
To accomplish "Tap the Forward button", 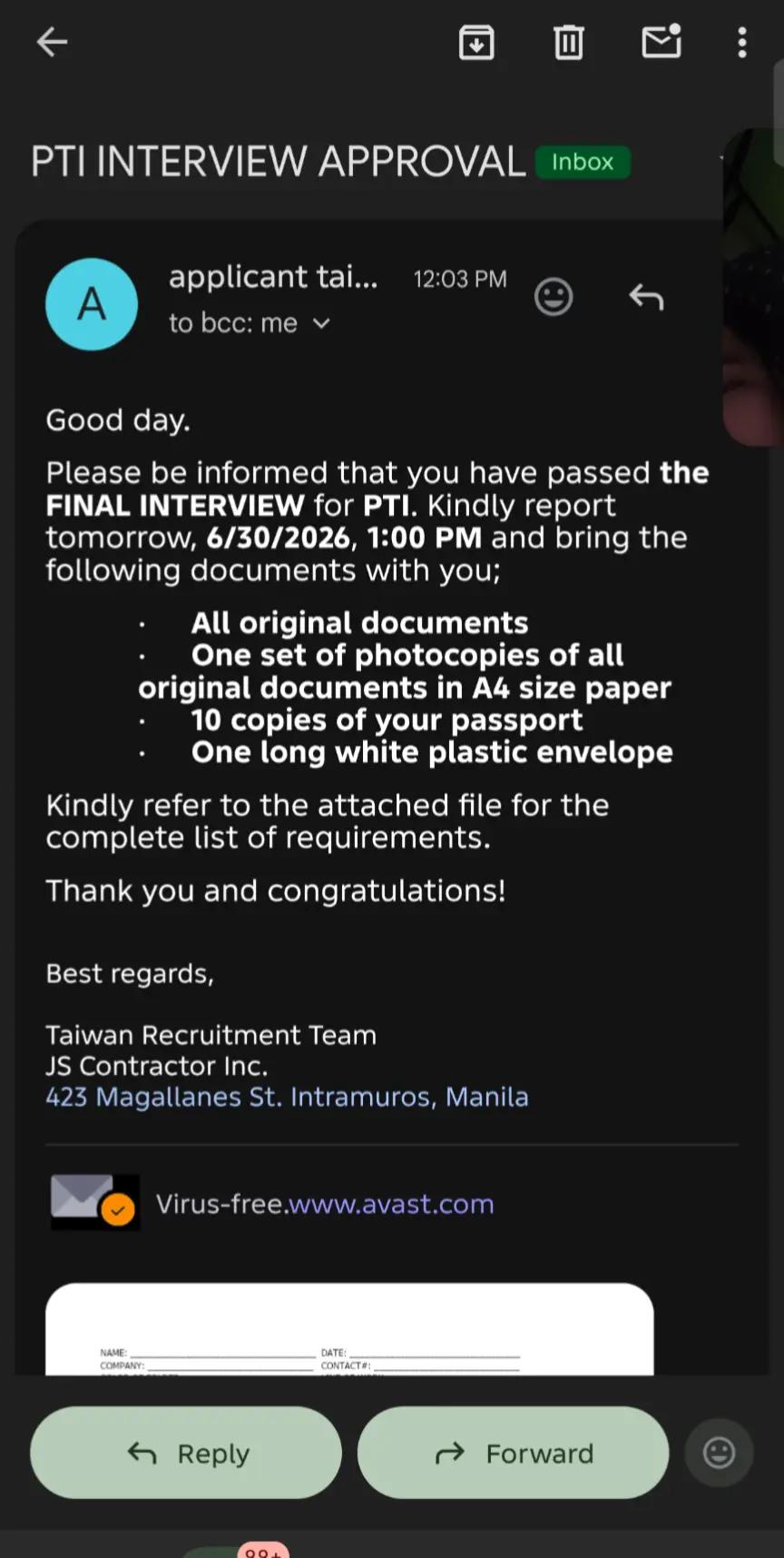I will point(514,1453).
